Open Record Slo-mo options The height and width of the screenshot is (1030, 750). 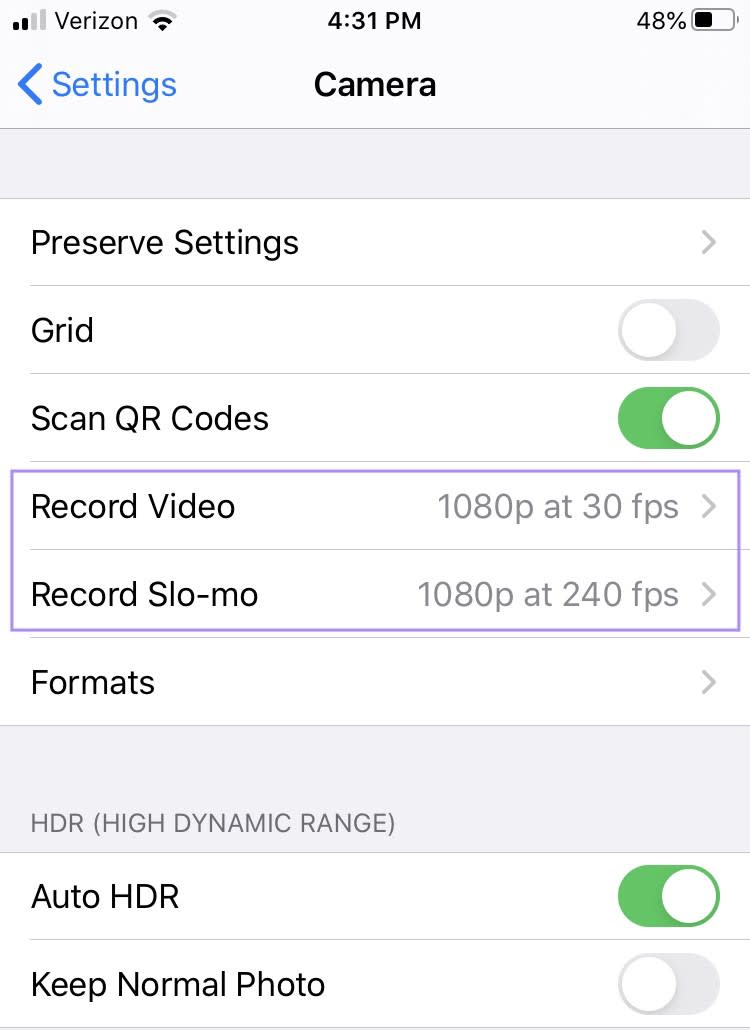[x=375, y=595]
